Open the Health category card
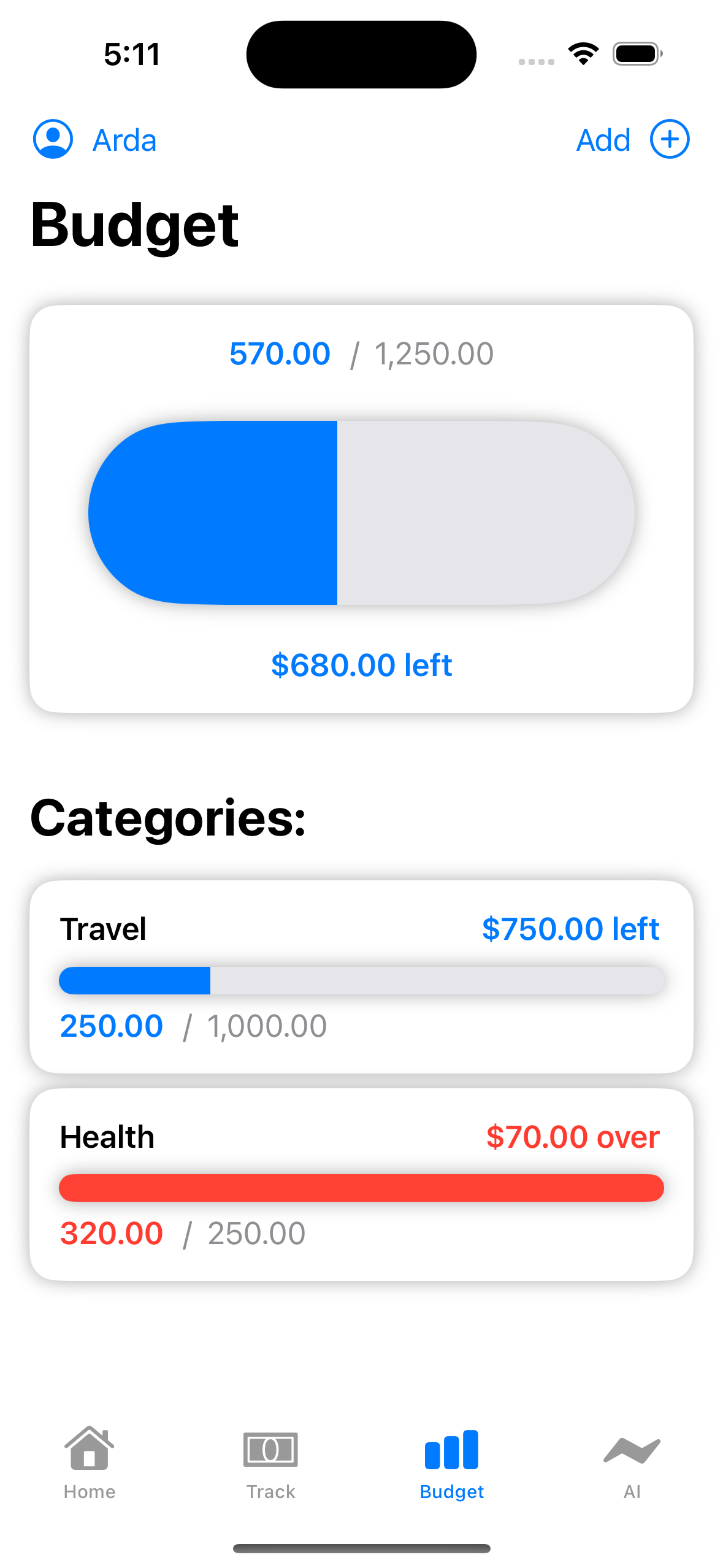 click(x=361, y=1185)
